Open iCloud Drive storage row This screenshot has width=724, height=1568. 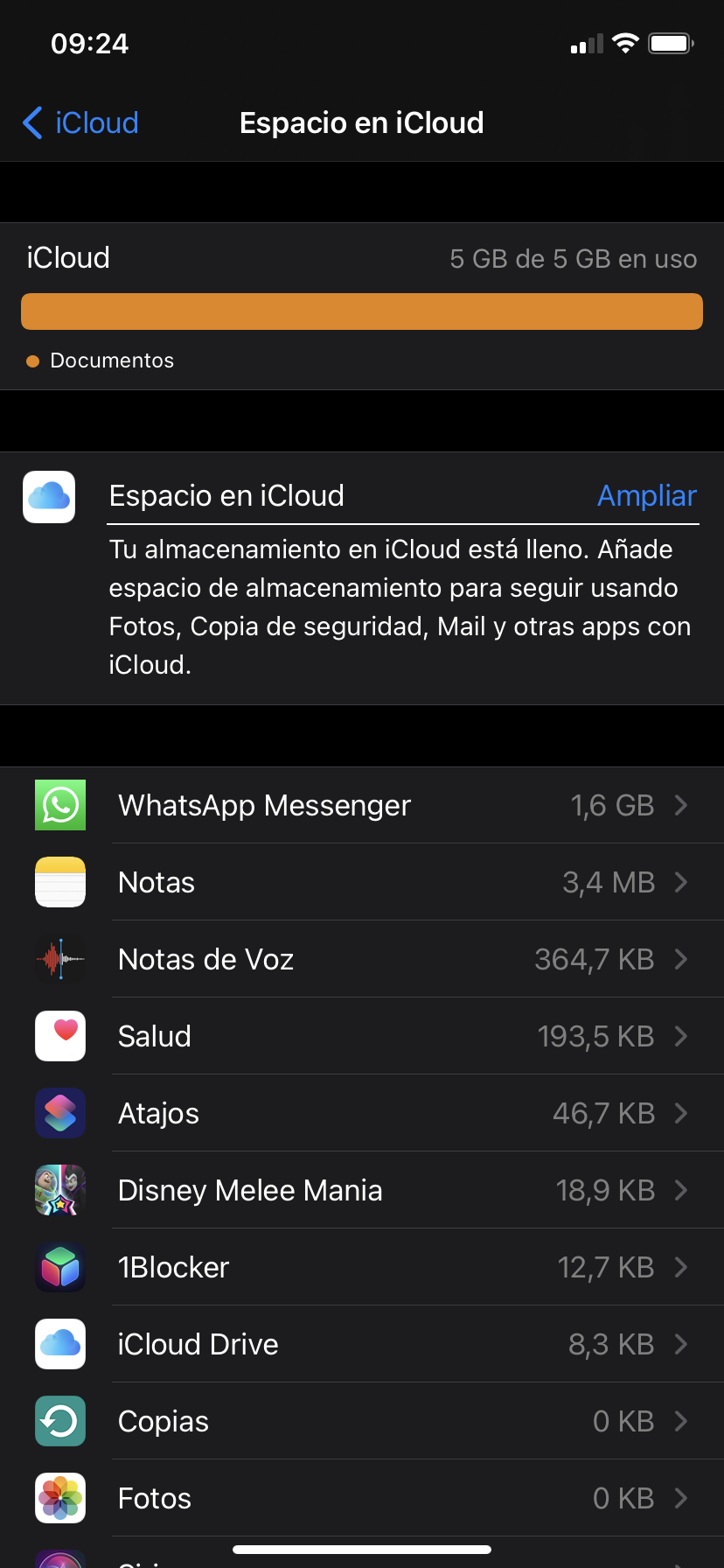[x=362, y=1344]
